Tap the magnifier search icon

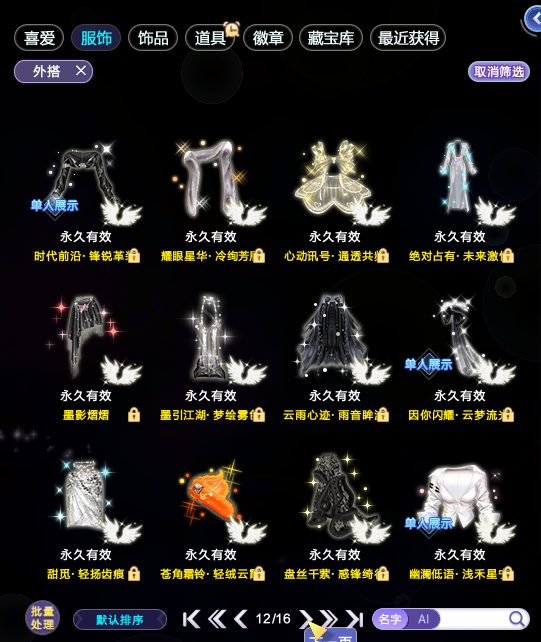pos(517,619)
